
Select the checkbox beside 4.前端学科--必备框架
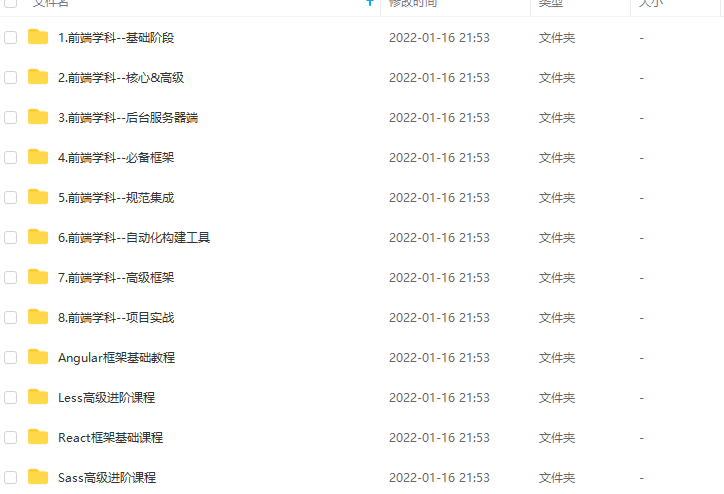coord(11,158)
